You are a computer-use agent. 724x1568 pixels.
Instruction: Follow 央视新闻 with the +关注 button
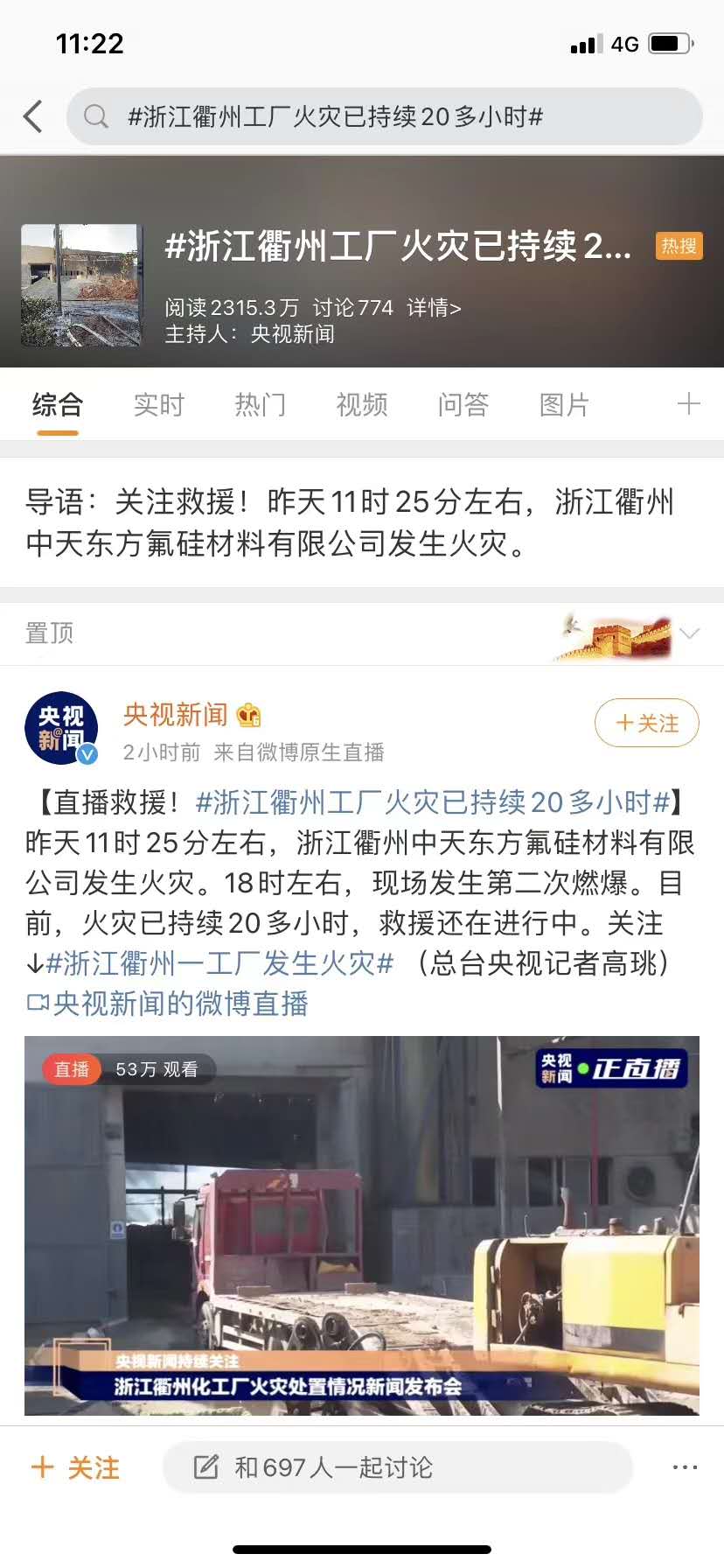[x=646, y=724]
